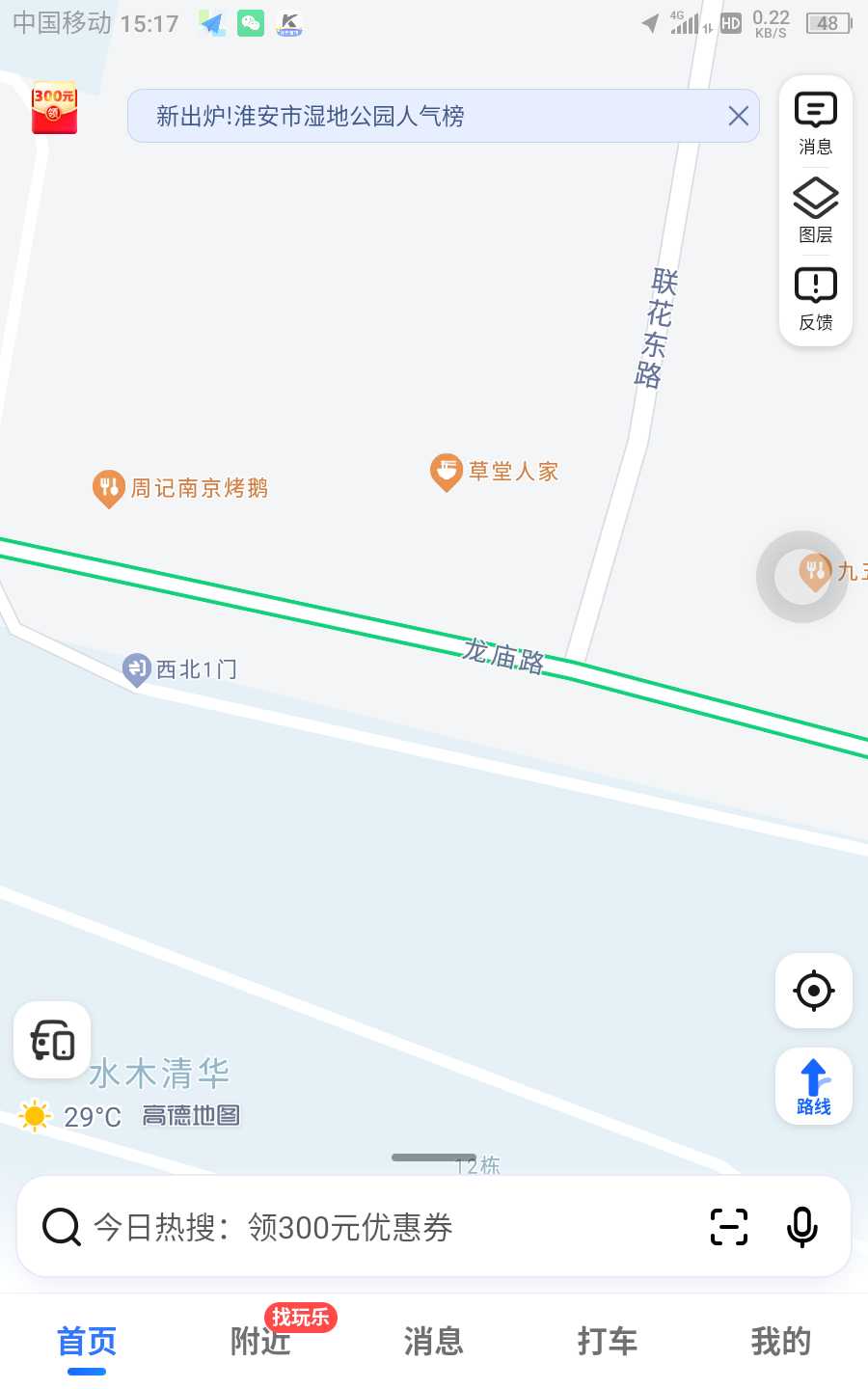Switch to the 打车 tab
868x1389 pixels.
608,1341
